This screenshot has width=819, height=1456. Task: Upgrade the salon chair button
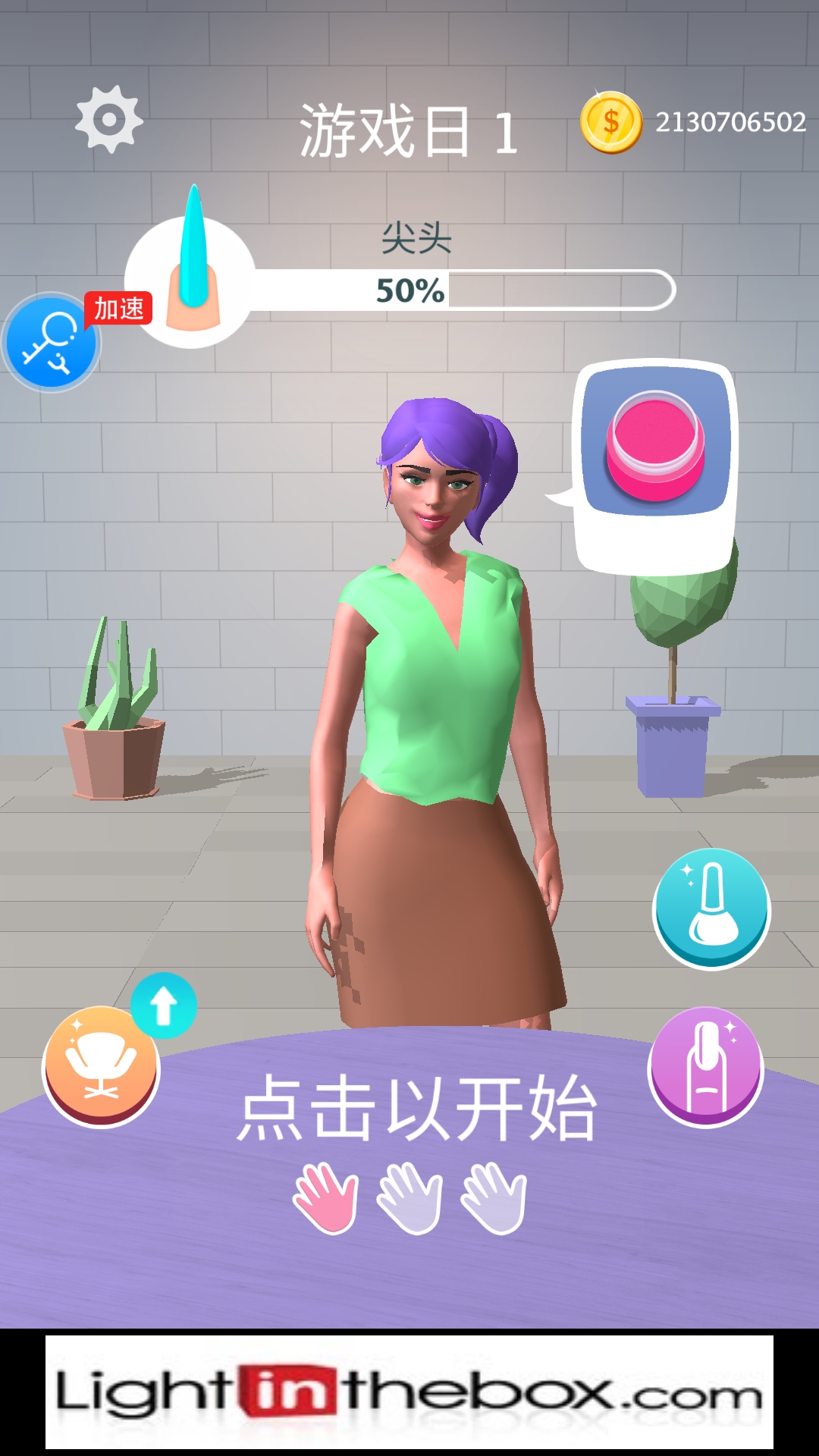[102, 1065]
